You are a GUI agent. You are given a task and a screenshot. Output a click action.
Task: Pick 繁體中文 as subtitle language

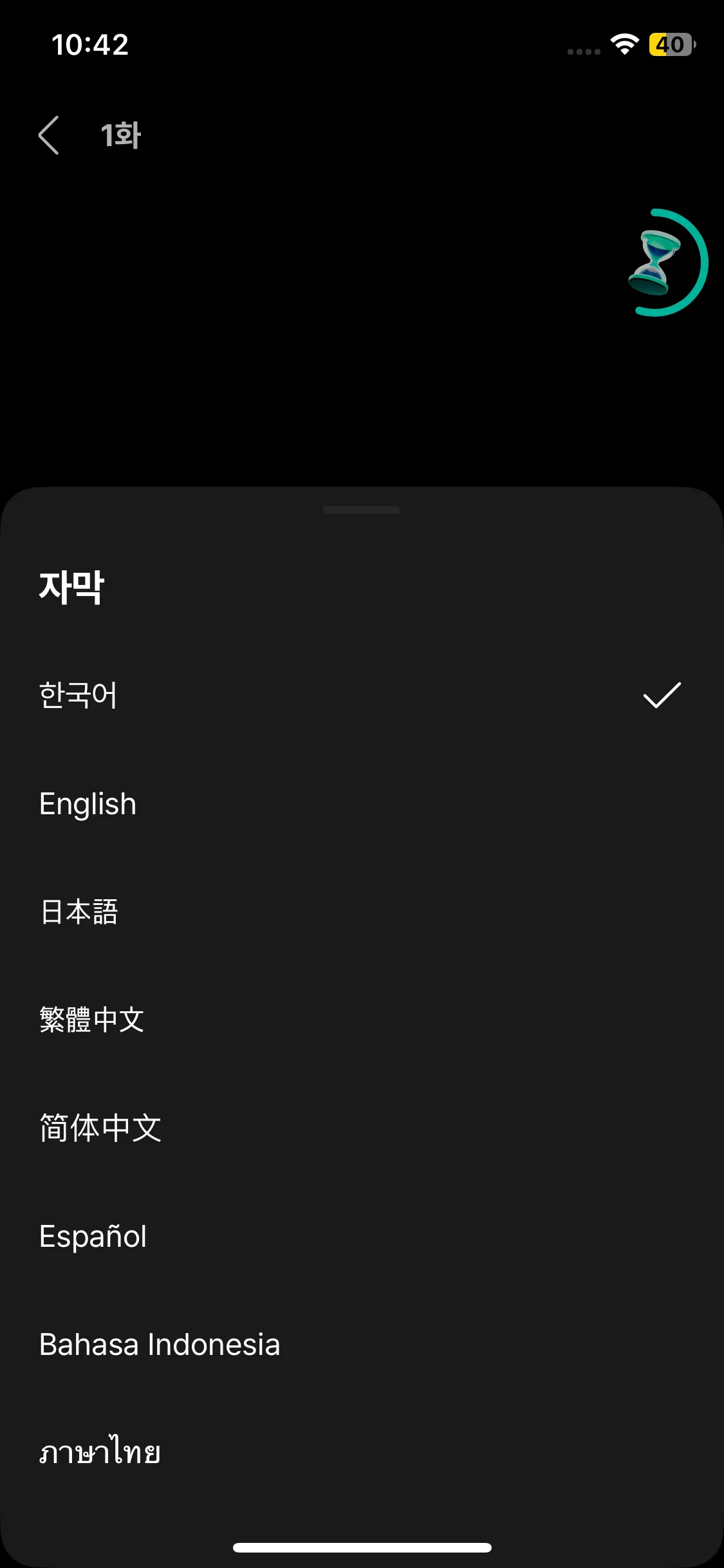click(x=91, y=1020)
